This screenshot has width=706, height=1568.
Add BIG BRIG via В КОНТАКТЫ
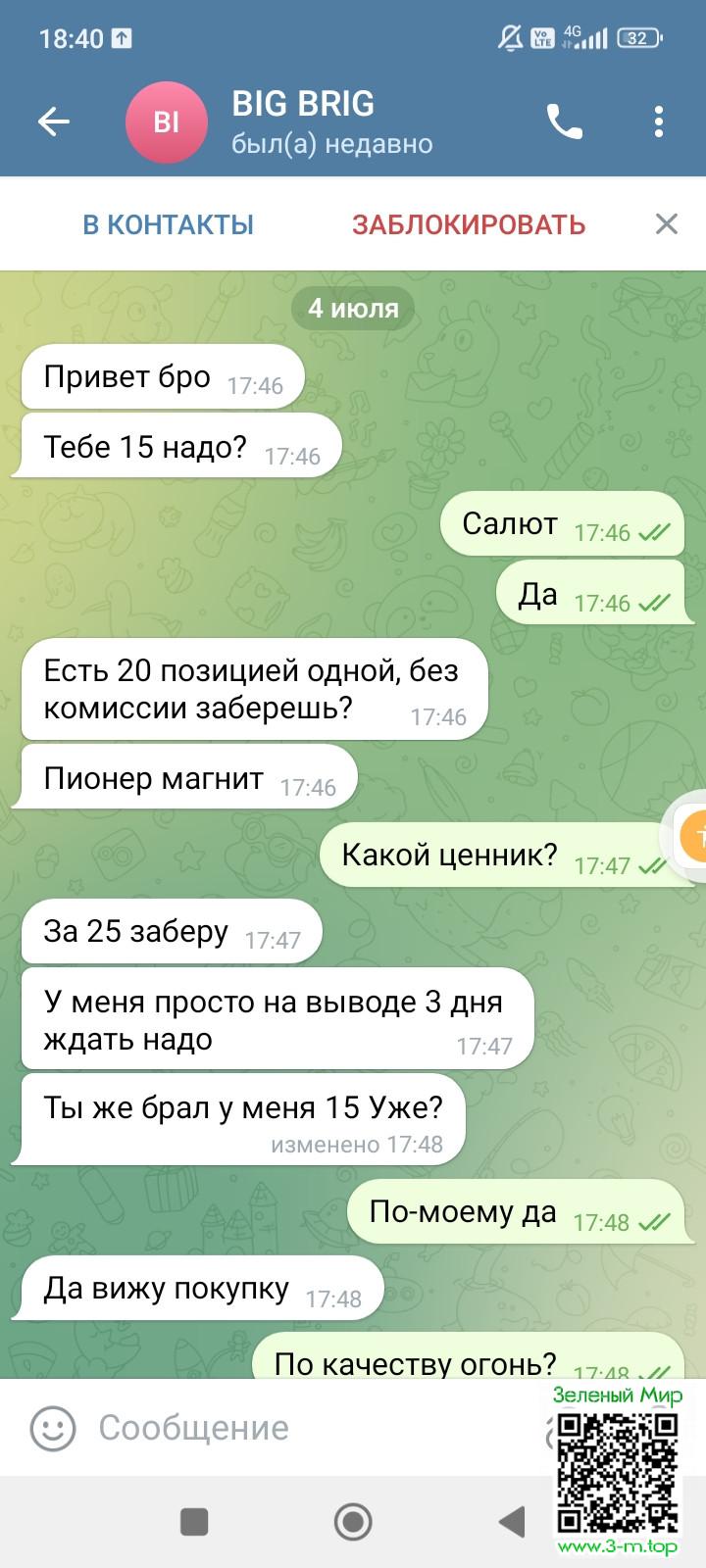tap(168, 224)
